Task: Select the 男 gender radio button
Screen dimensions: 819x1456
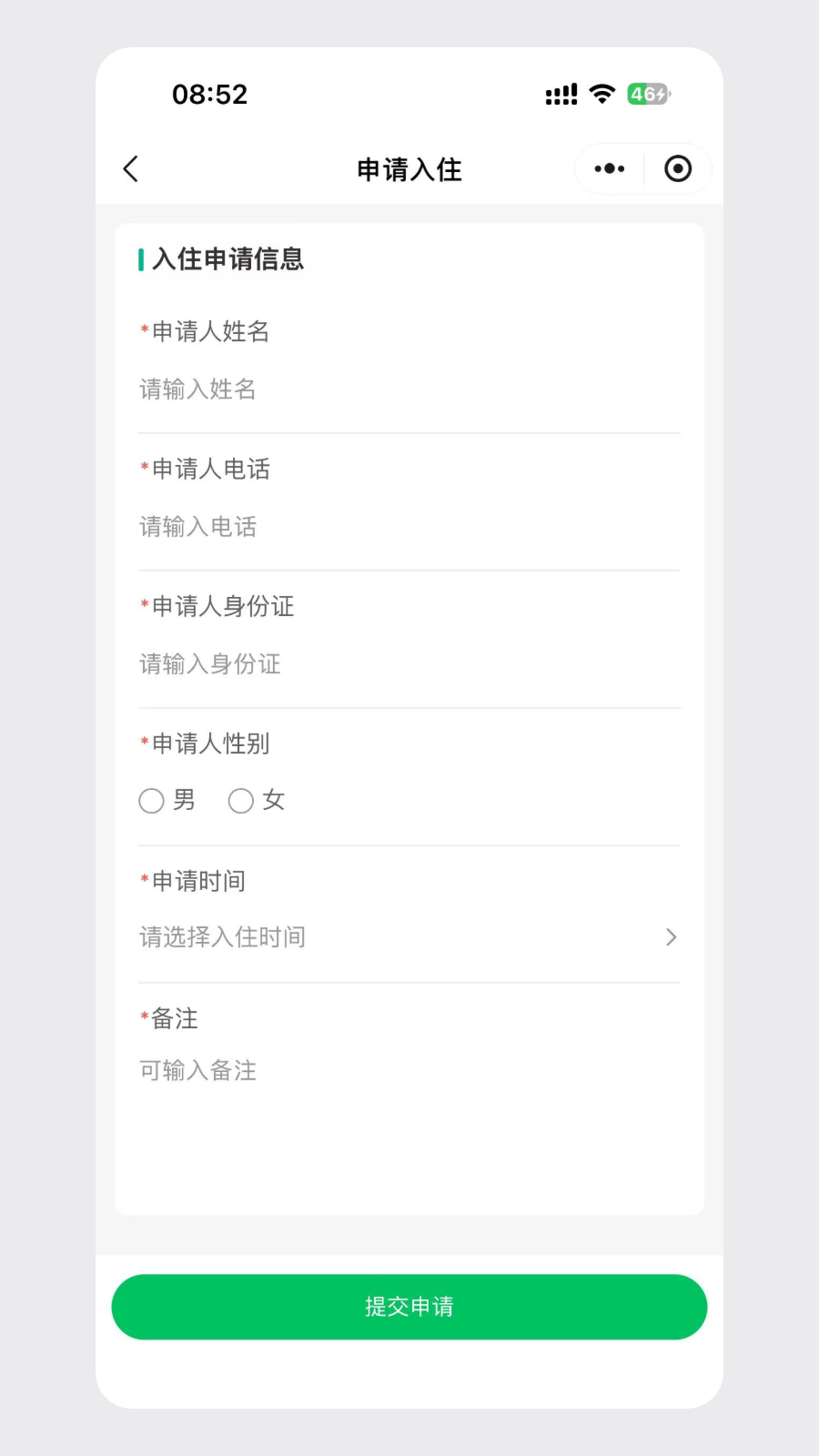Action: (x=151, y=801)
